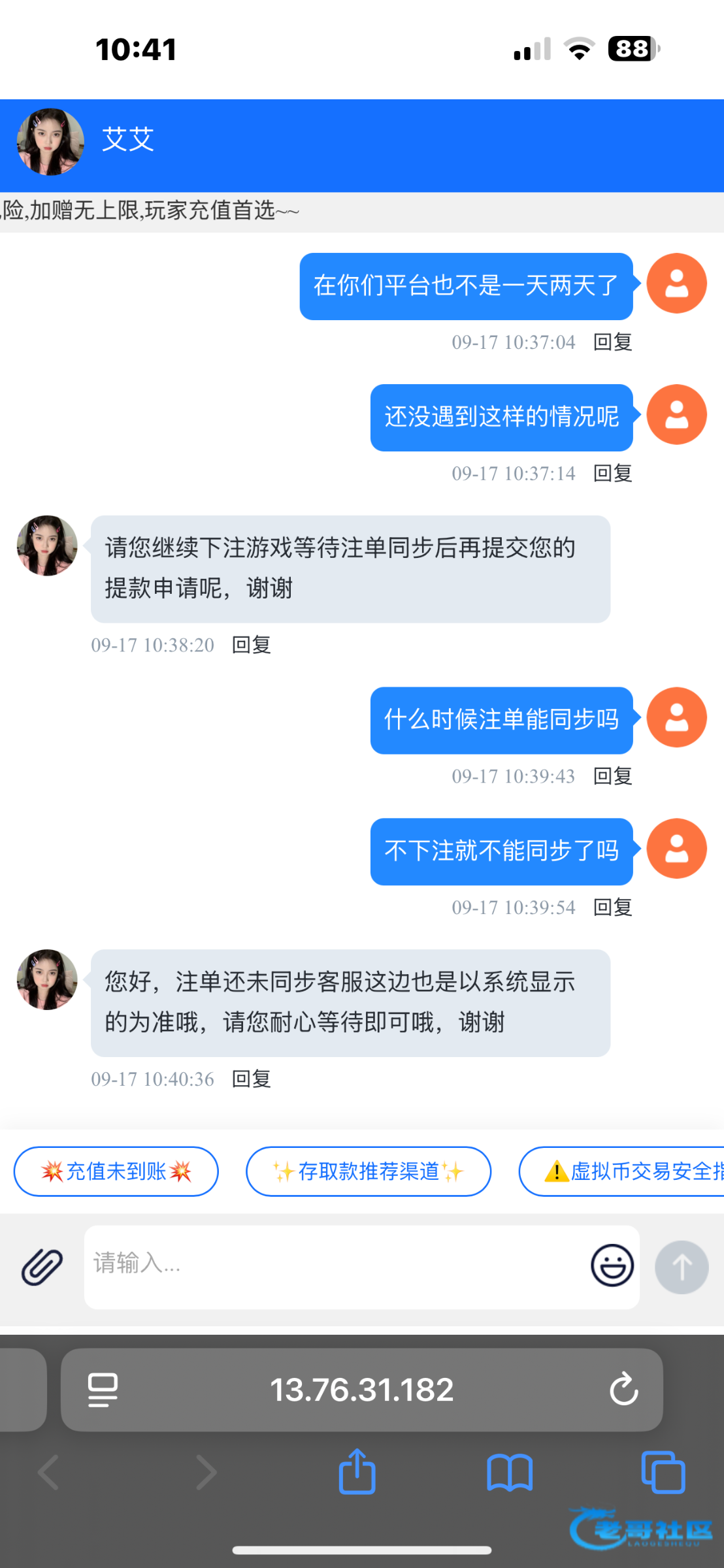The height and width of the screenshot is (1568, 724).
Task: Open Safari bookmarks
Action: [510, 1472]
